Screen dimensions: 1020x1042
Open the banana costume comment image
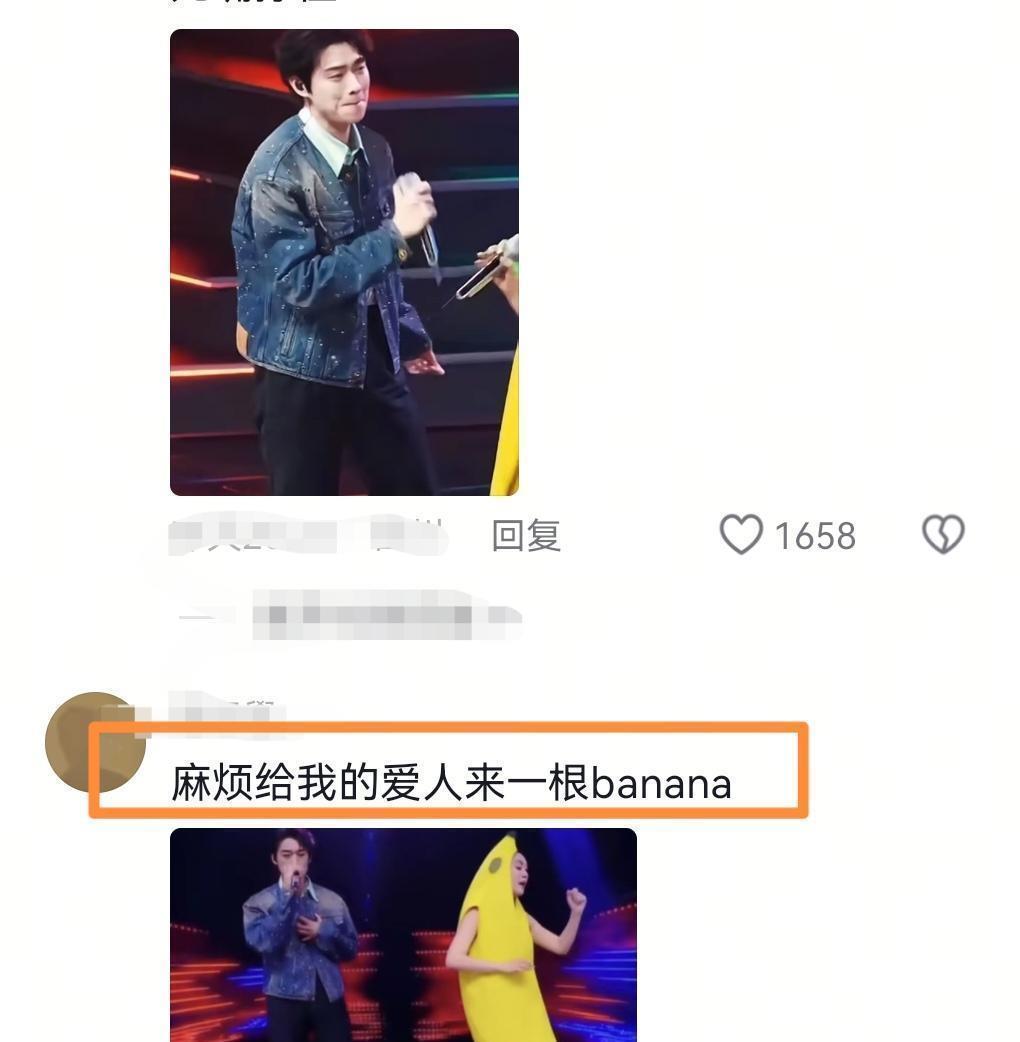point(403,934)
